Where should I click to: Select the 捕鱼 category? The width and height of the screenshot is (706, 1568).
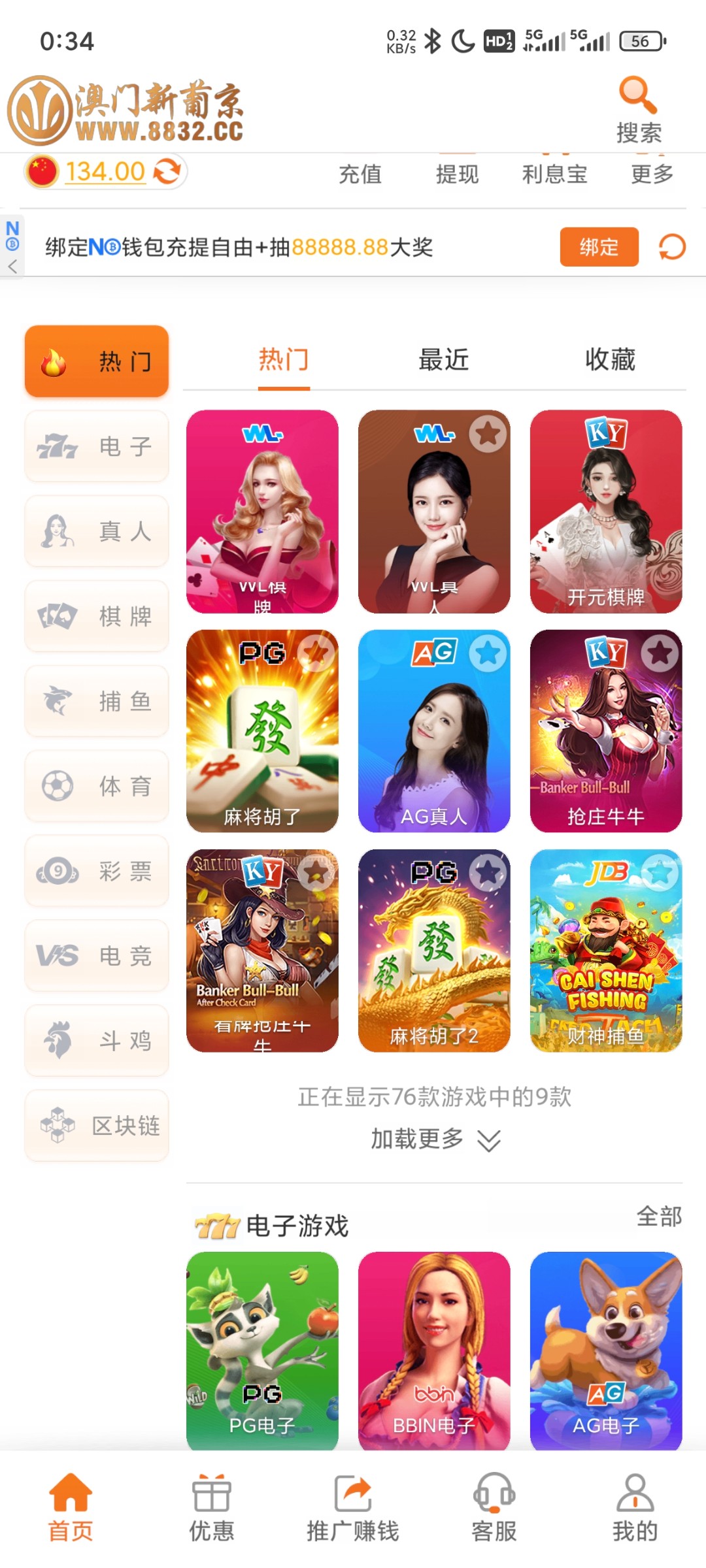tap(97, 701)
